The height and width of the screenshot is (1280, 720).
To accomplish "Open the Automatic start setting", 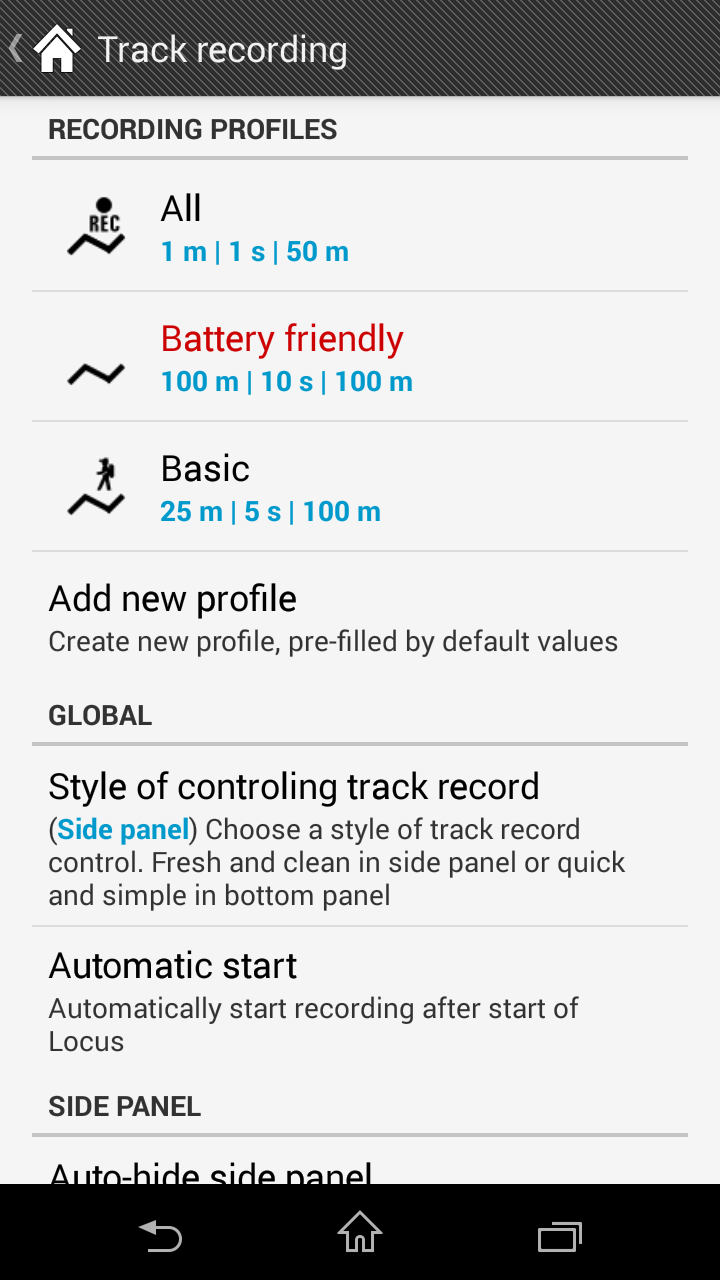I will 360,1002.
